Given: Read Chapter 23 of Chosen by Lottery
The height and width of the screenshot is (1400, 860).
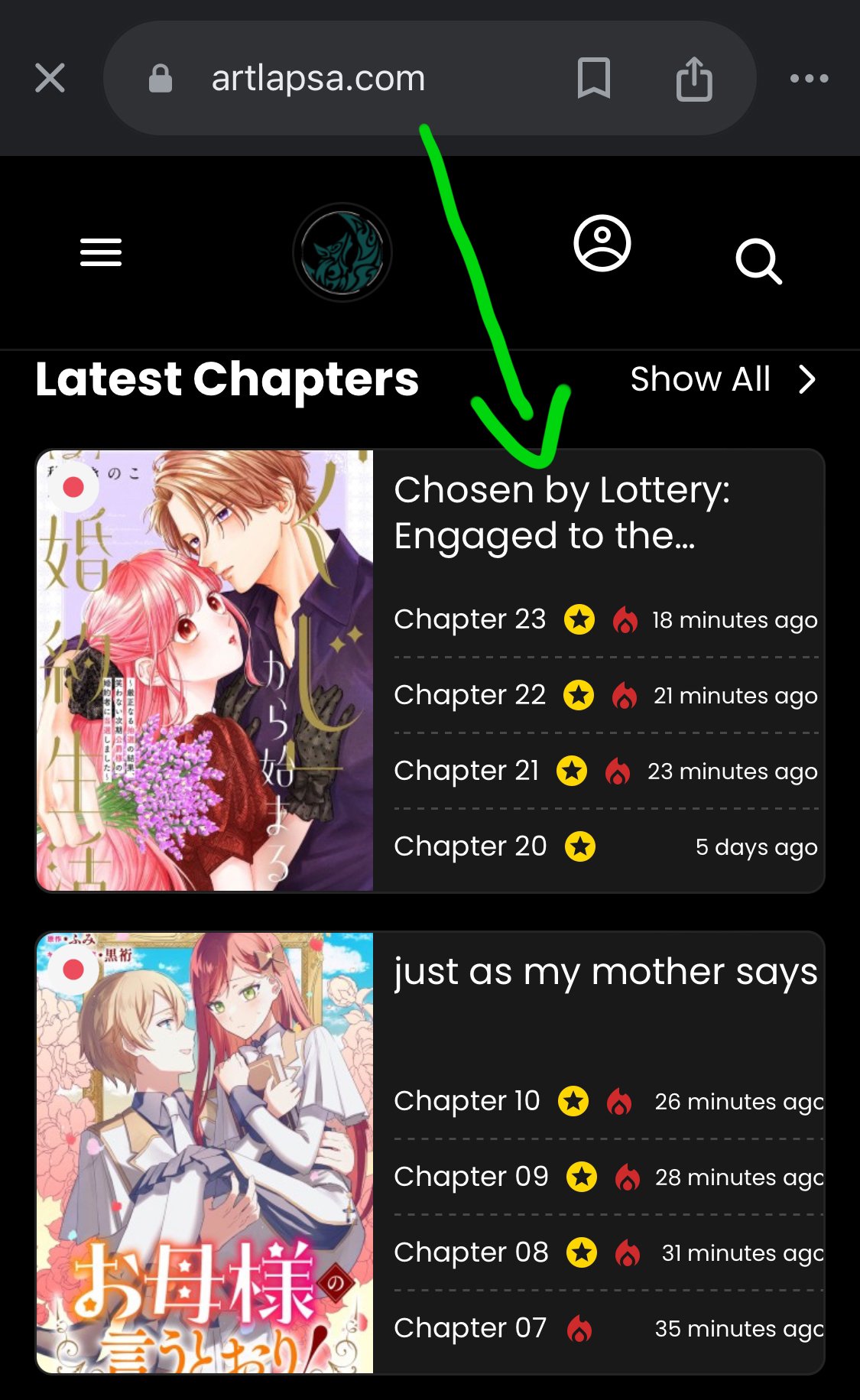Looking at the screenshot, I should point(470,619).
